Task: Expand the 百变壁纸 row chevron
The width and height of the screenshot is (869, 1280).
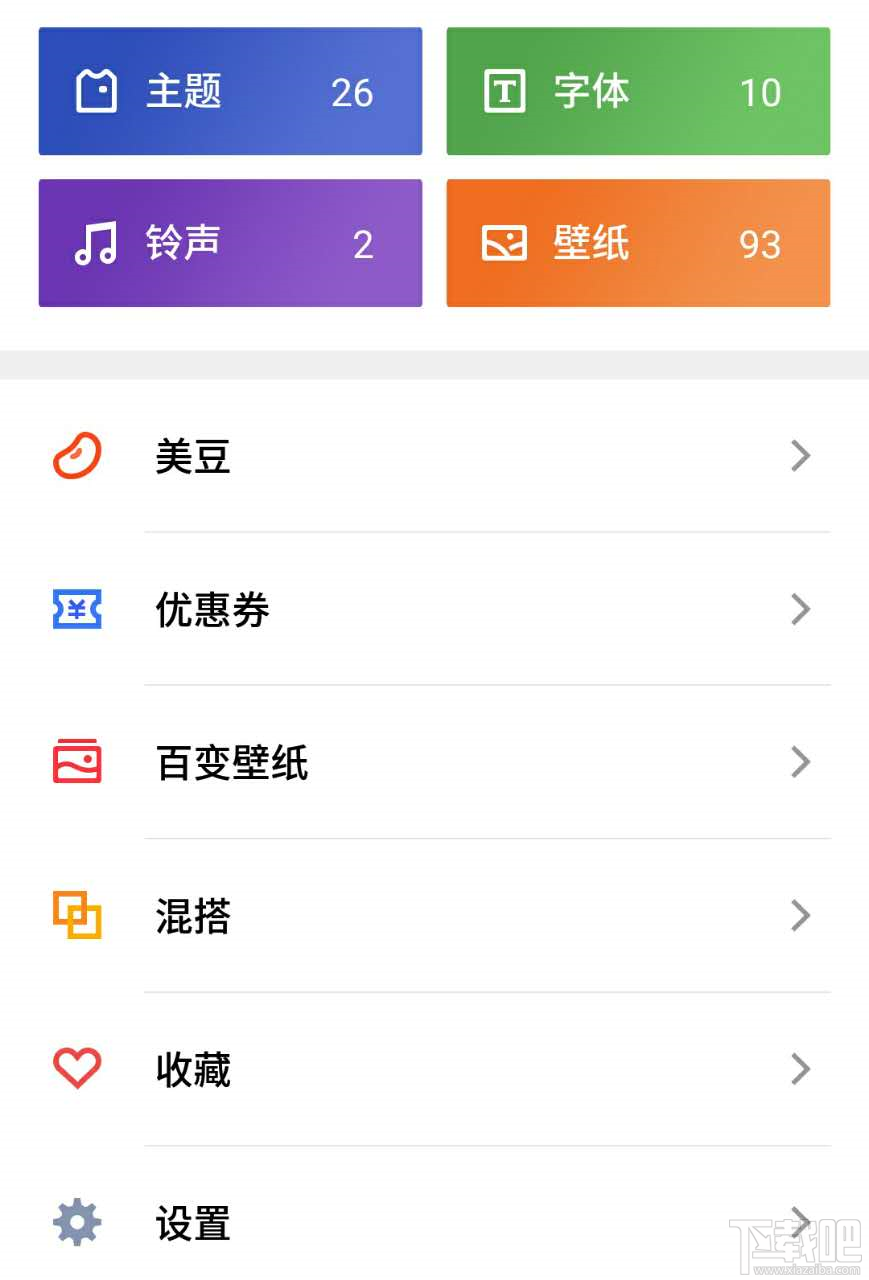Action: (x=800, y=762)
